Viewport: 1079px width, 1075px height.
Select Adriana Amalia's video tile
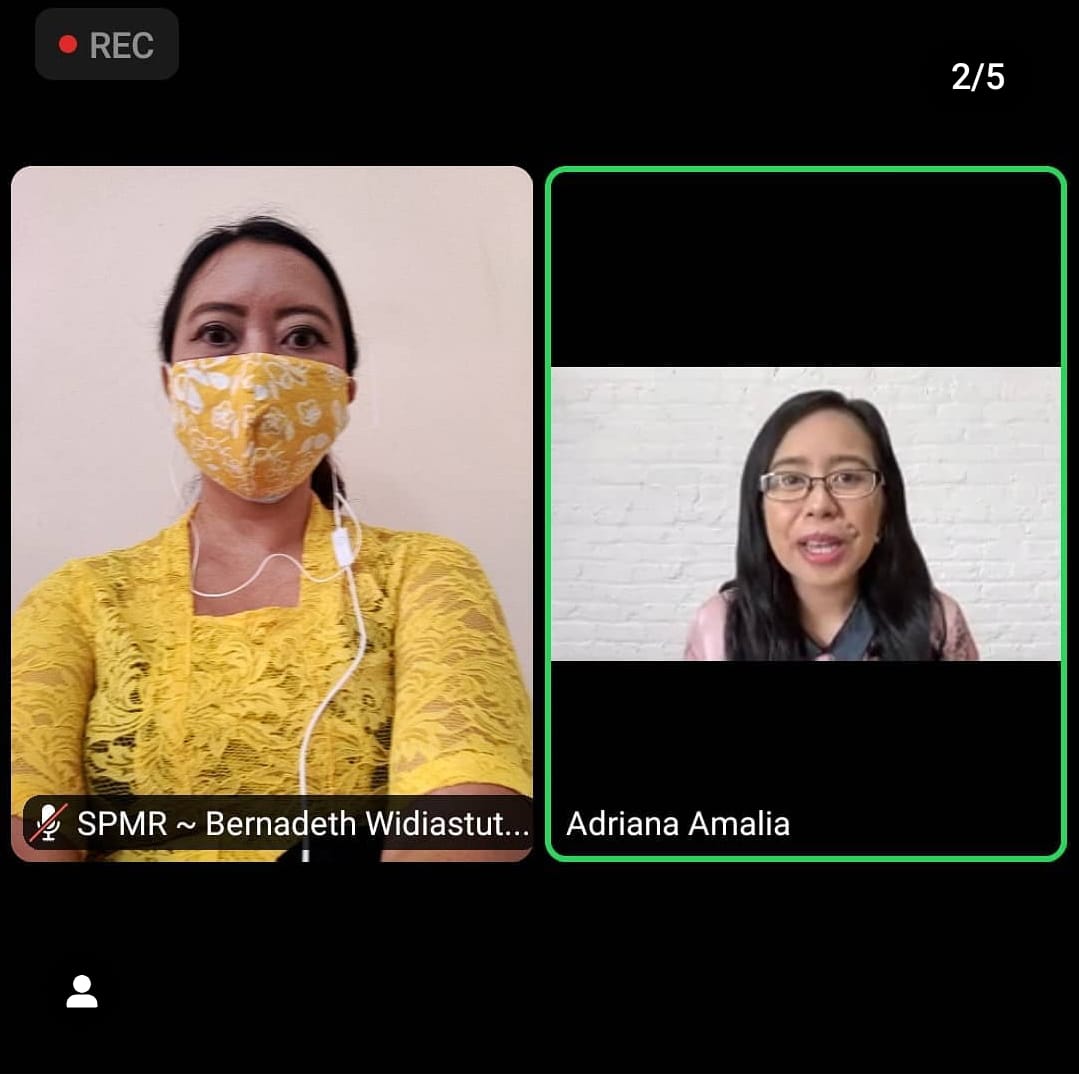click(805, 513)
